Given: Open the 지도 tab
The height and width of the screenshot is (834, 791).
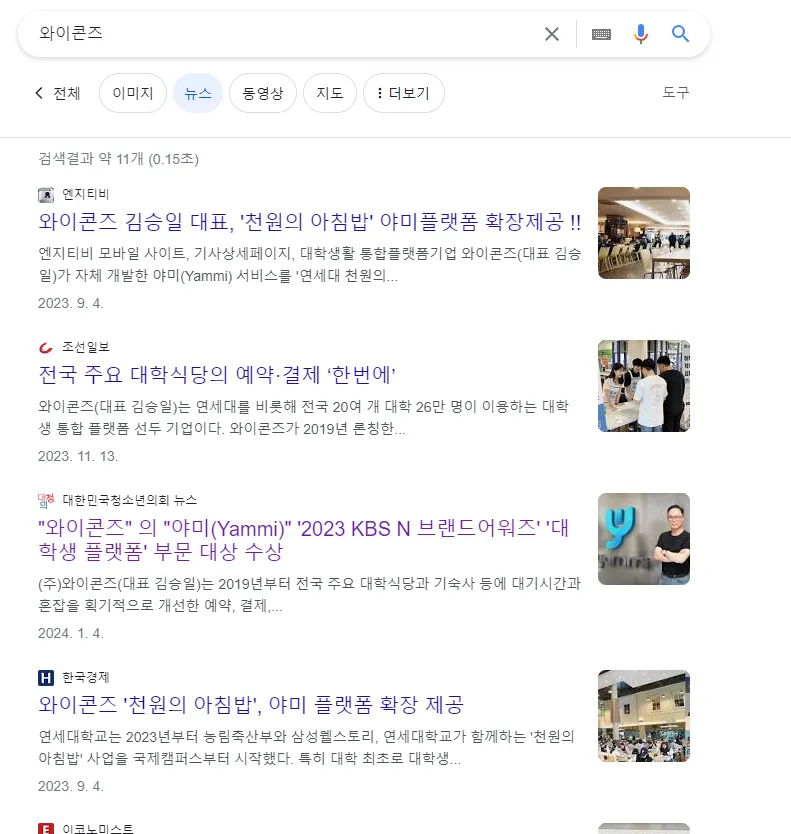Looking at the screenshot, I should point(330,93).
